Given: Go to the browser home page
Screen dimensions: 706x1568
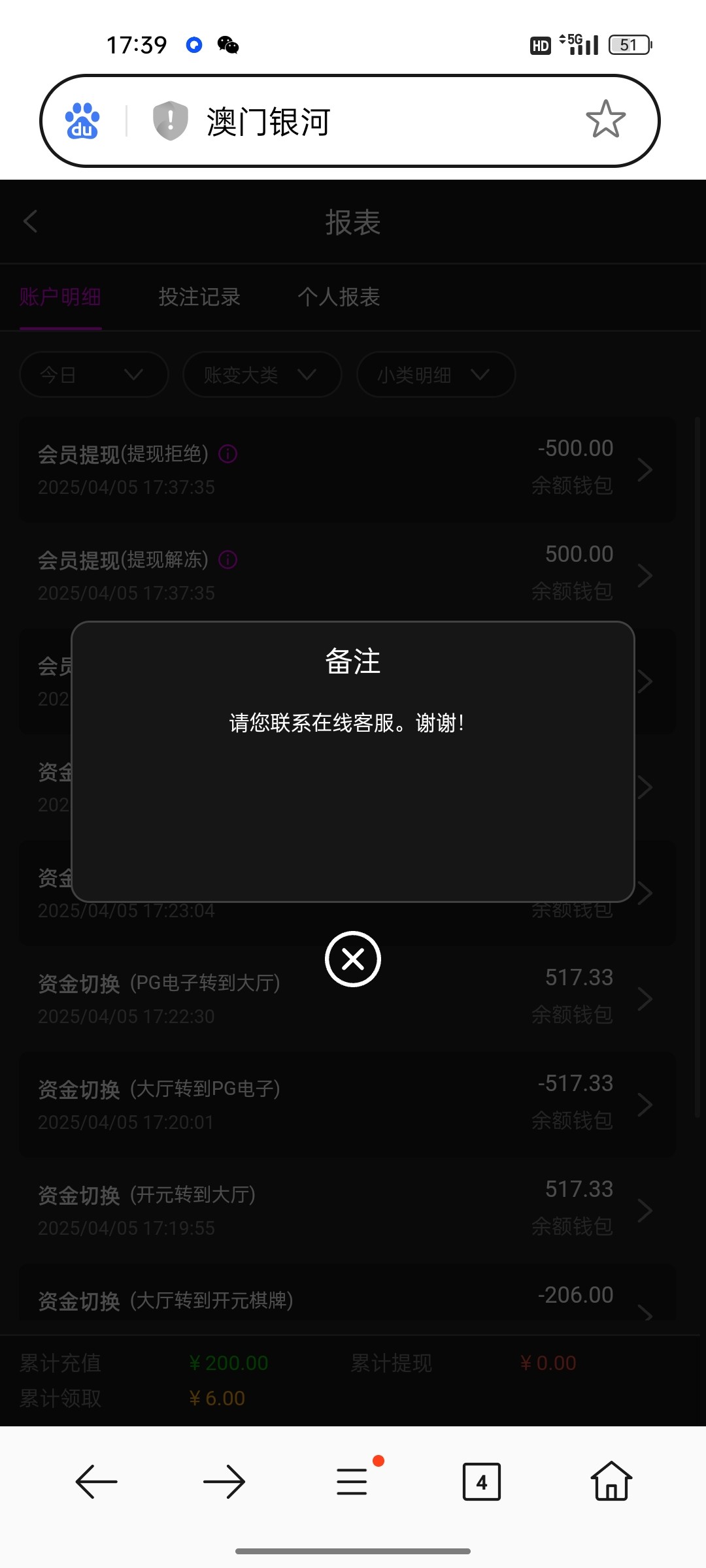Looking at the screenshot, I should [611, 1481].
